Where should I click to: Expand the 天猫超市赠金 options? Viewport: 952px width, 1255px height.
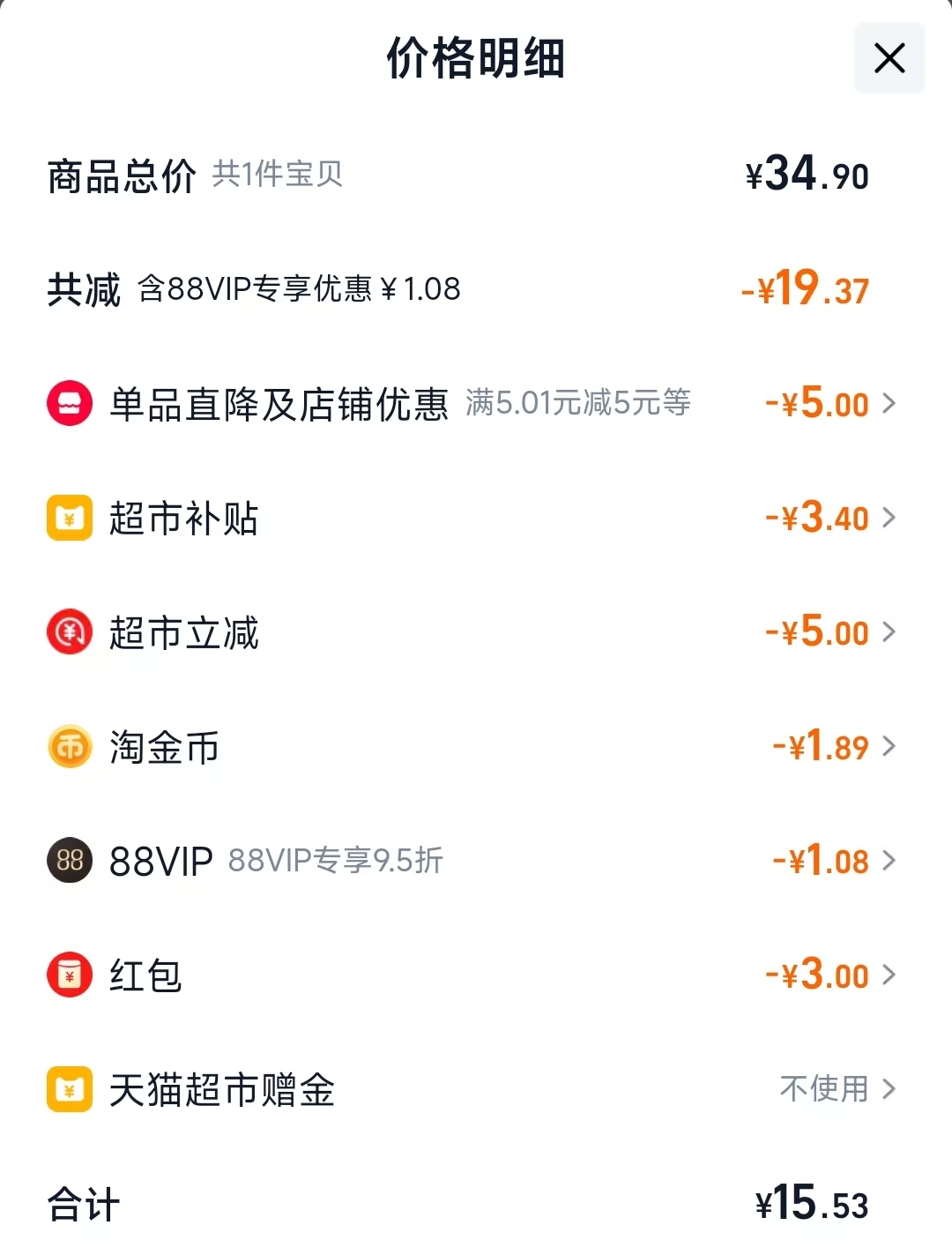point(891,1089)
